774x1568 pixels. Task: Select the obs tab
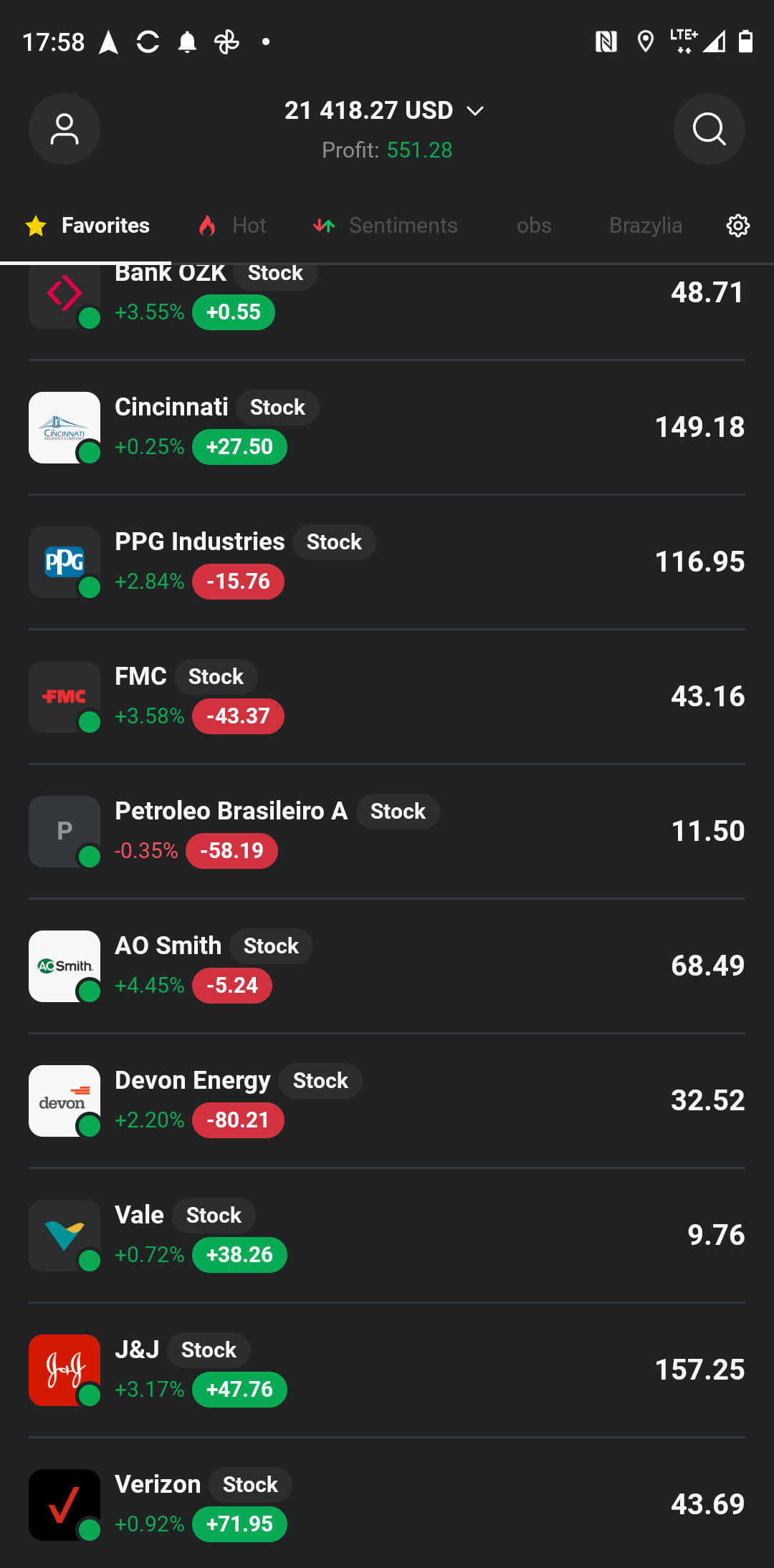pos(534,226)
